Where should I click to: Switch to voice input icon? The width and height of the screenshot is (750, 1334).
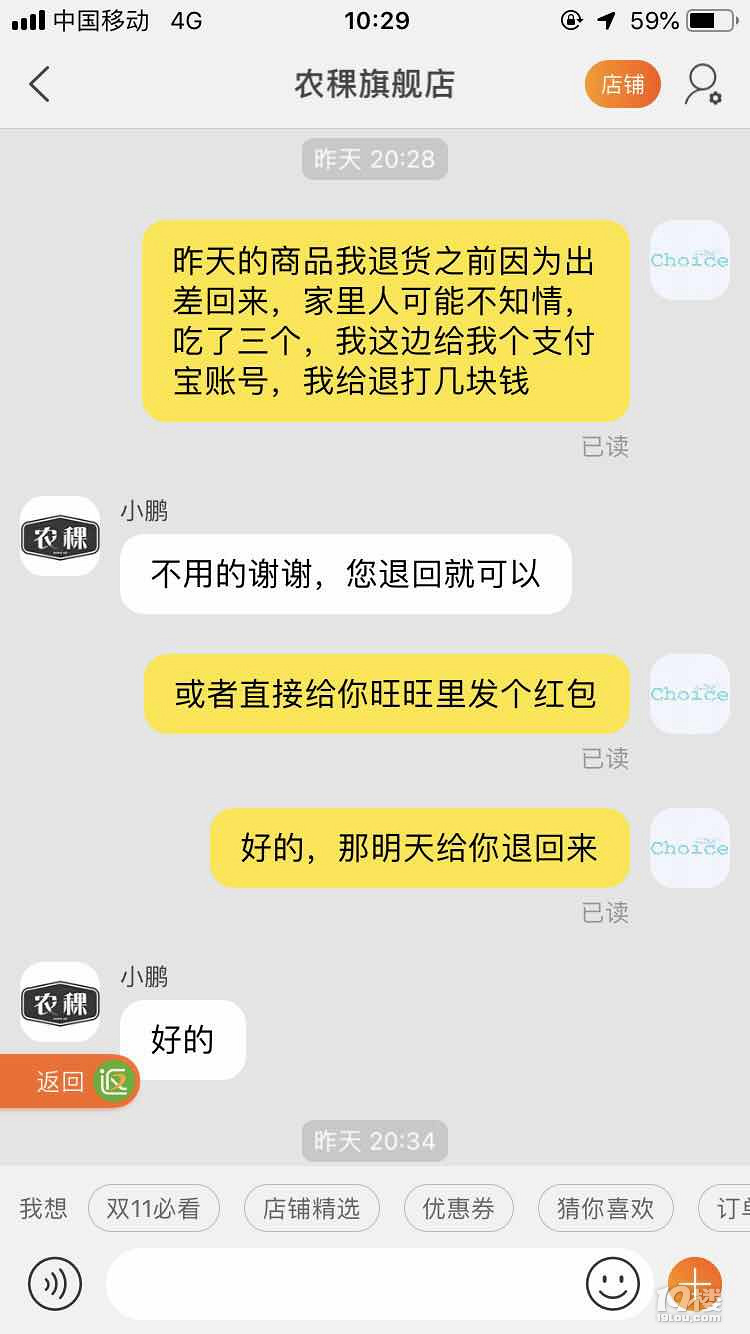tap(54, 1284)
